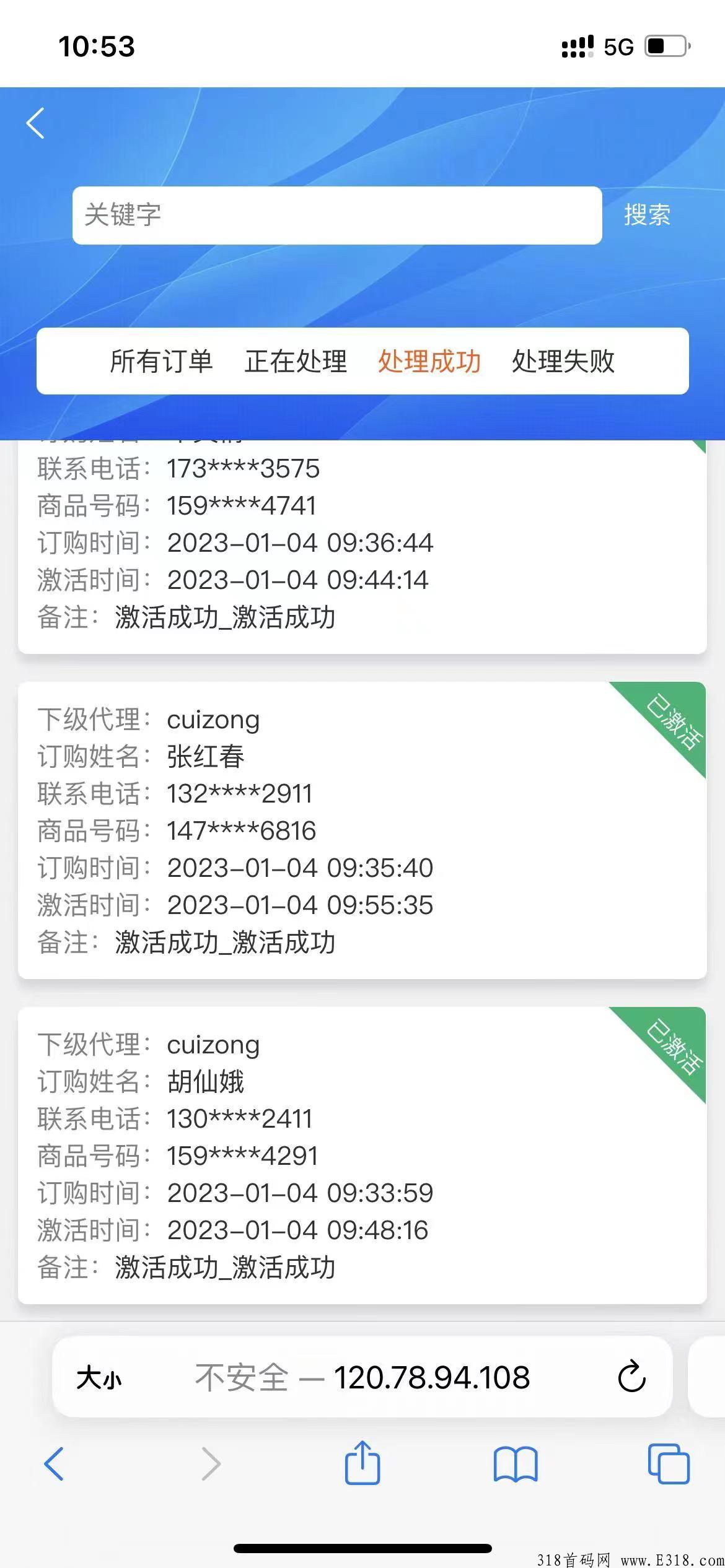Open the order card for 张红春
Image resolution: width=725 pixels, height=1568 pixels.
pyautogui.click(x=362, y=830)
